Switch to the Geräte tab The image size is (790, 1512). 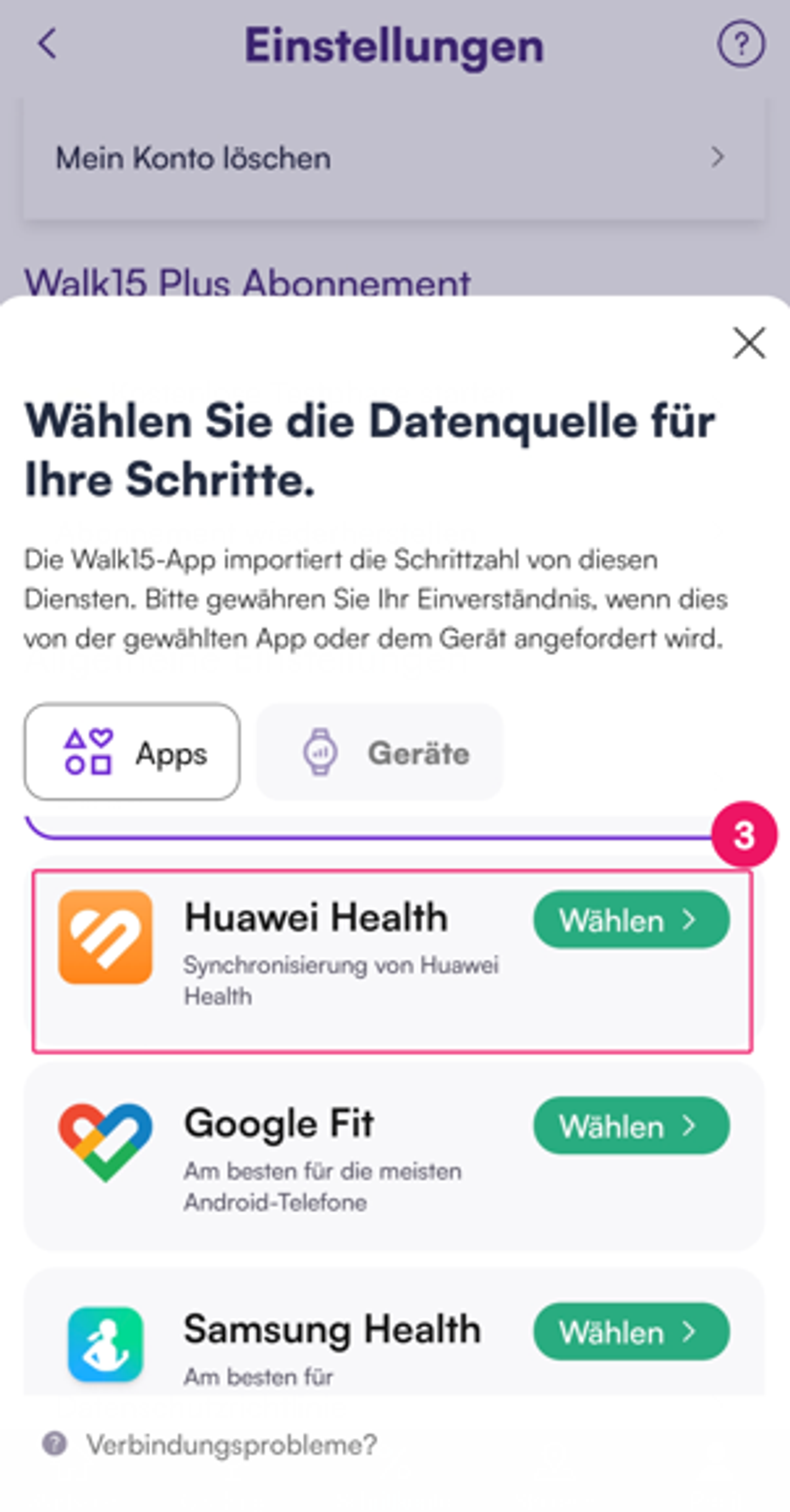[379, 752]
